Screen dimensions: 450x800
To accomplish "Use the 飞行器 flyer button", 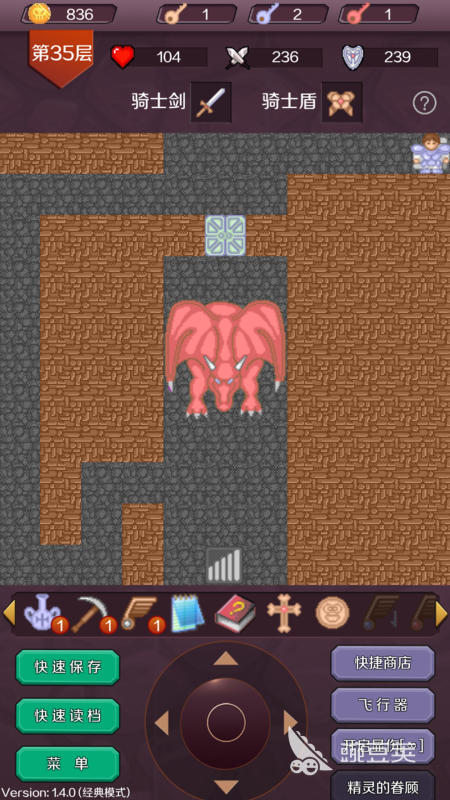I will click(x=383, y=705).
